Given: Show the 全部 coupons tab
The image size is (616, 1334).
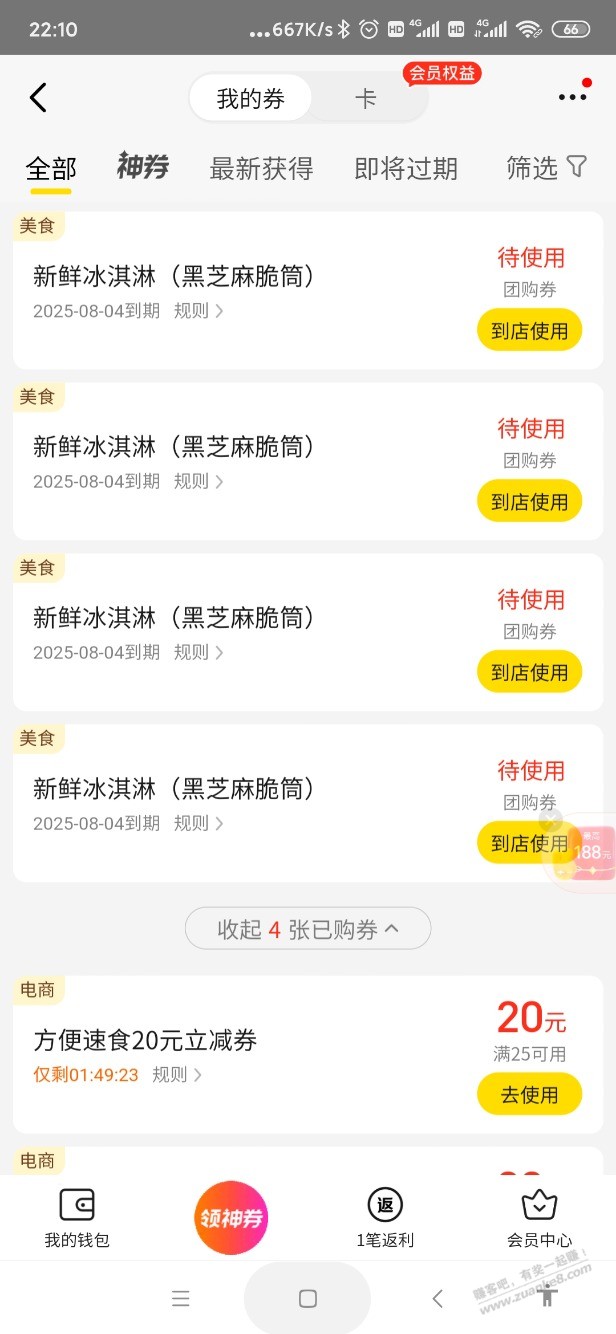Looking at the screenshot, I should click(51, 168).
